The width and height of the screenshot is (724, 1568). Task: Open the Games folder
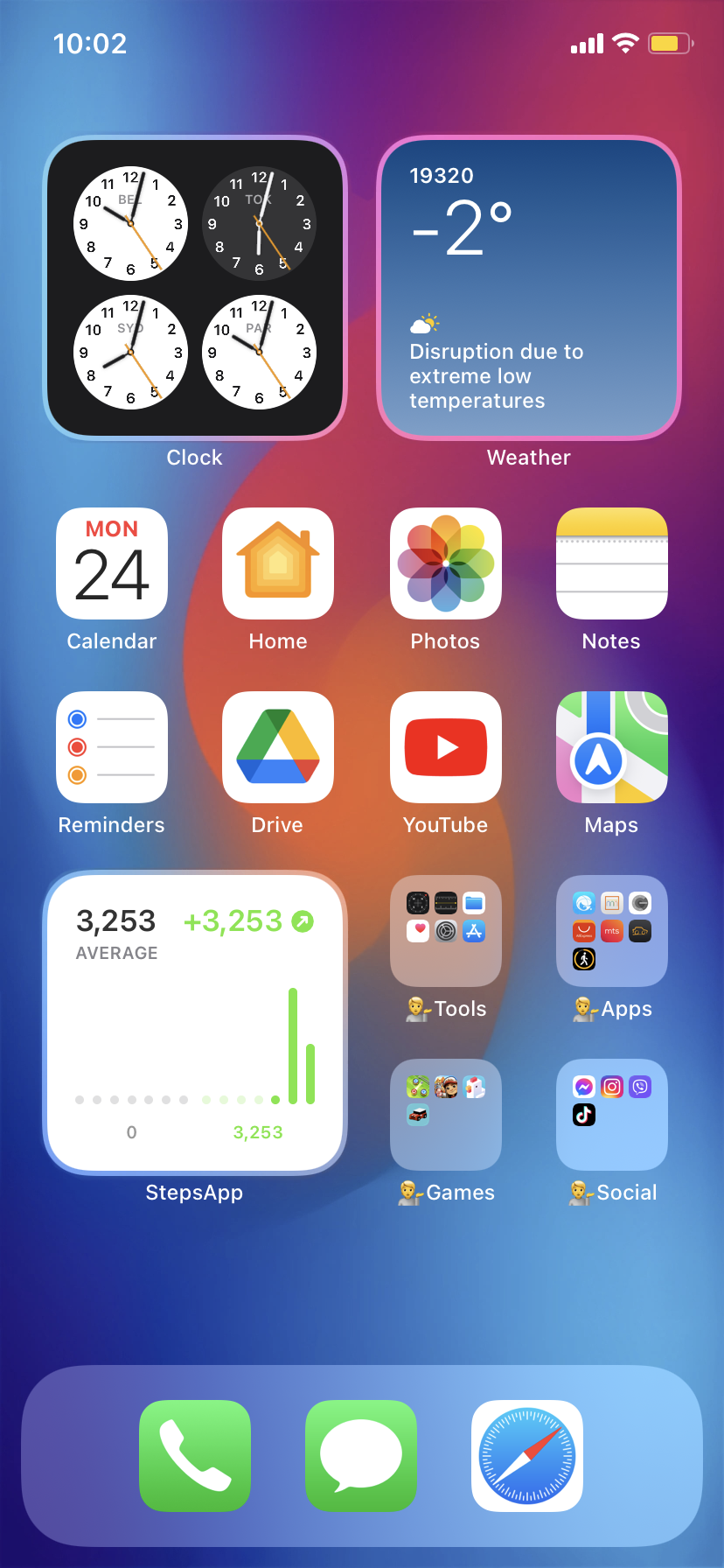pos(446,1115)
